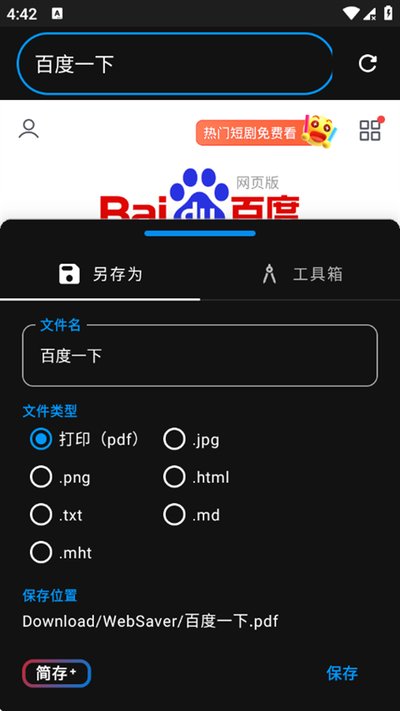The width and height of the screenshot is (400, 711).
Task: Open the Baidu user profile icon
Action: (x=29, y=129)
